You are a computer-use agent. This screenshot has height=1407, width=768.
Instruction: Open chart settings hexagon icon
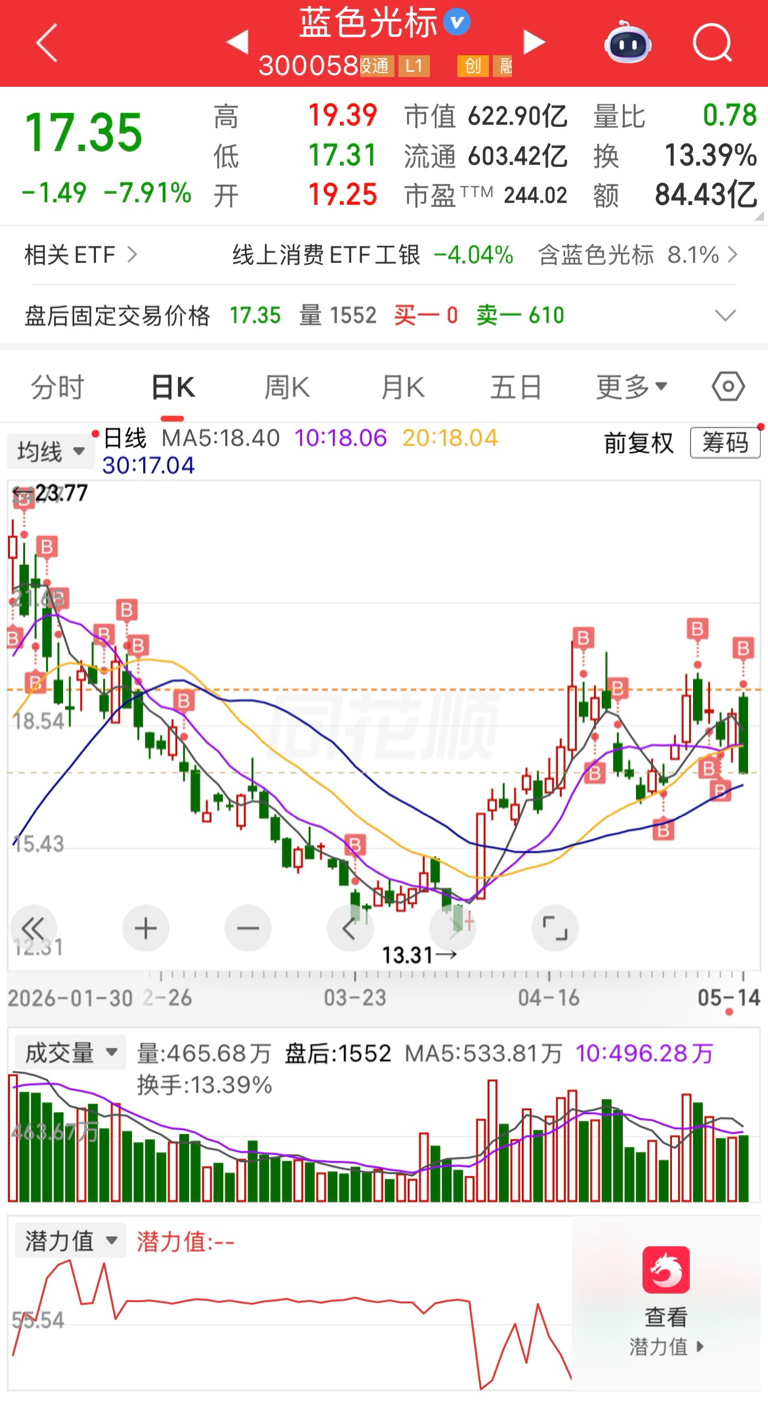[x=729, y=386]
